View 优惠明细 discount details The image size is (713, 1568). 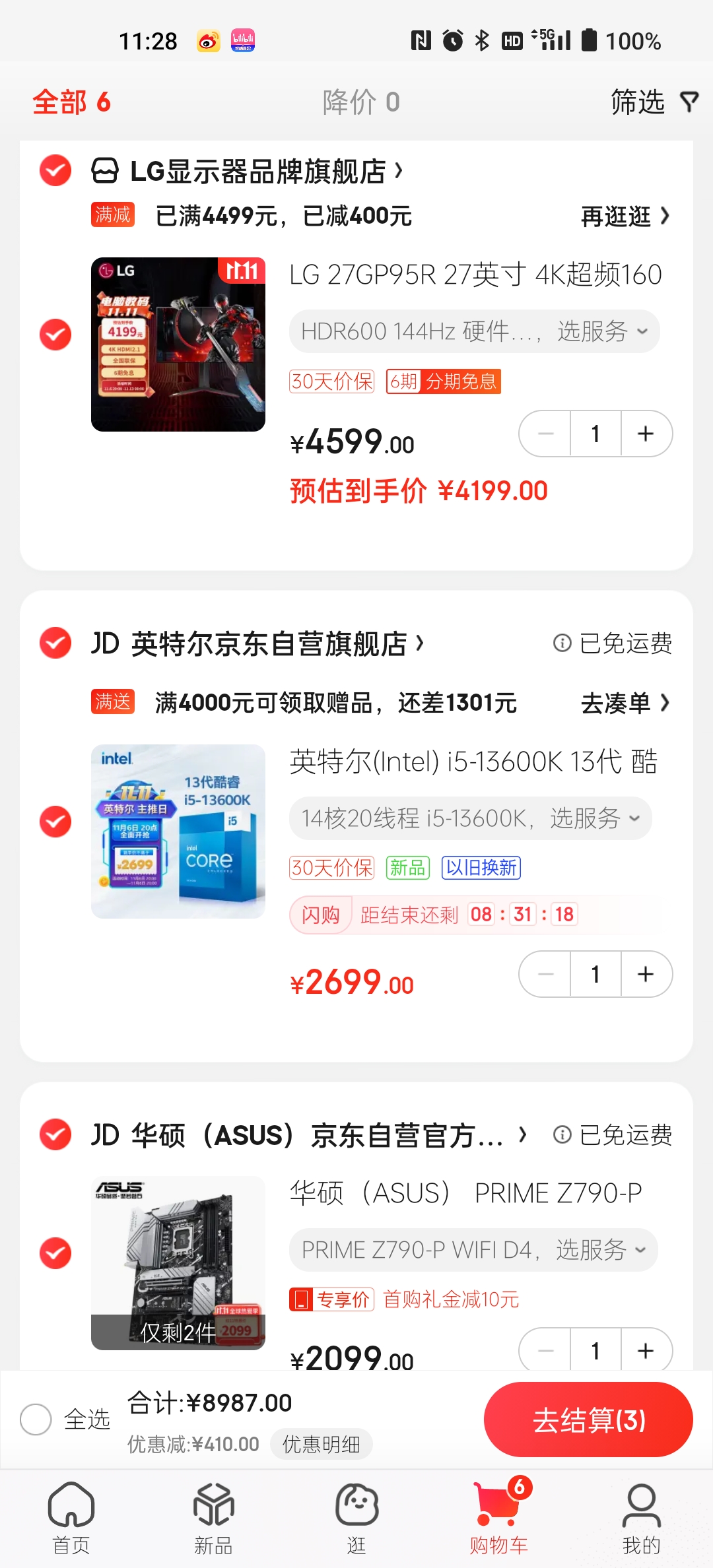(322, 1445)
